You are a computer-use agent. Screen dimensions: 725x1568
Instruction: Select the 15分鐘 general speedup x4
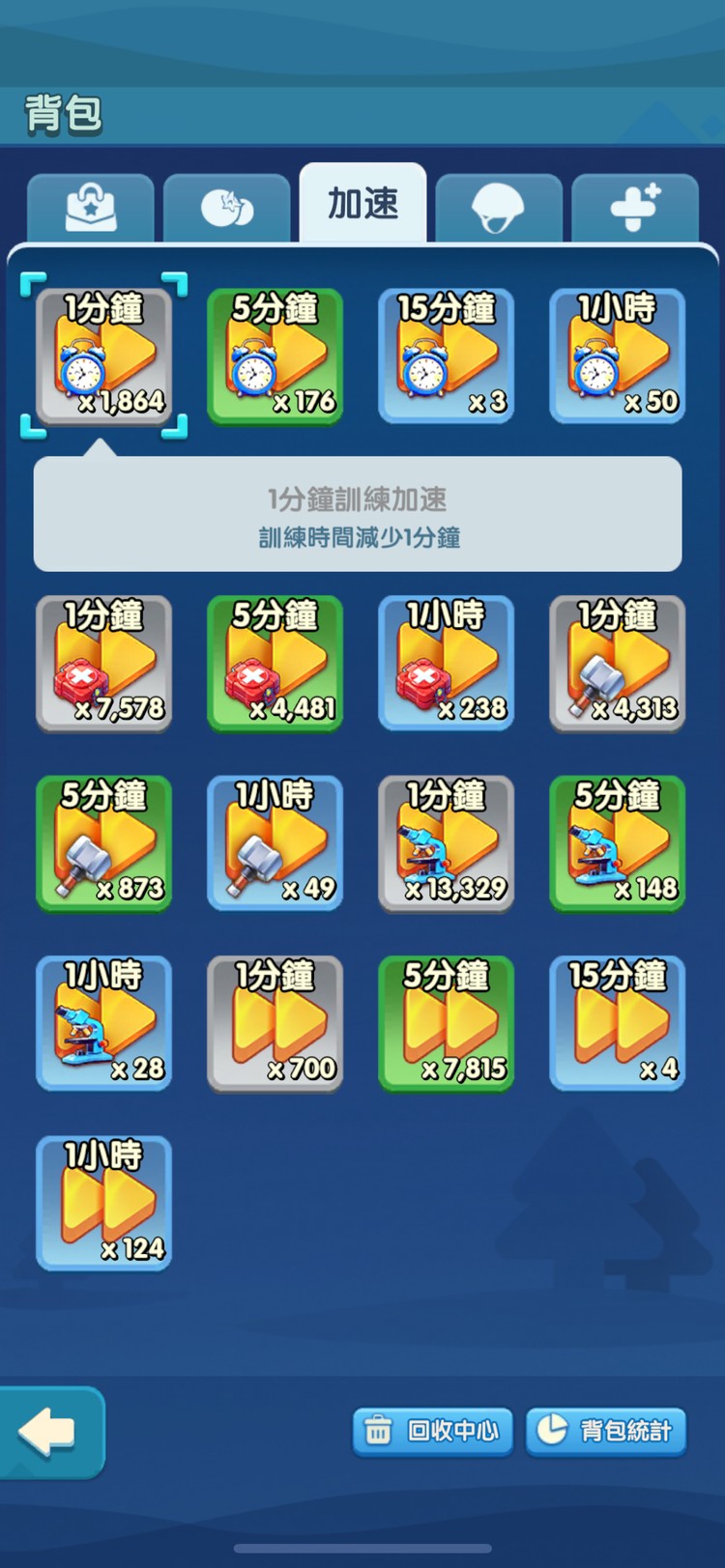pyautogui.click(x=617, y=1023)
